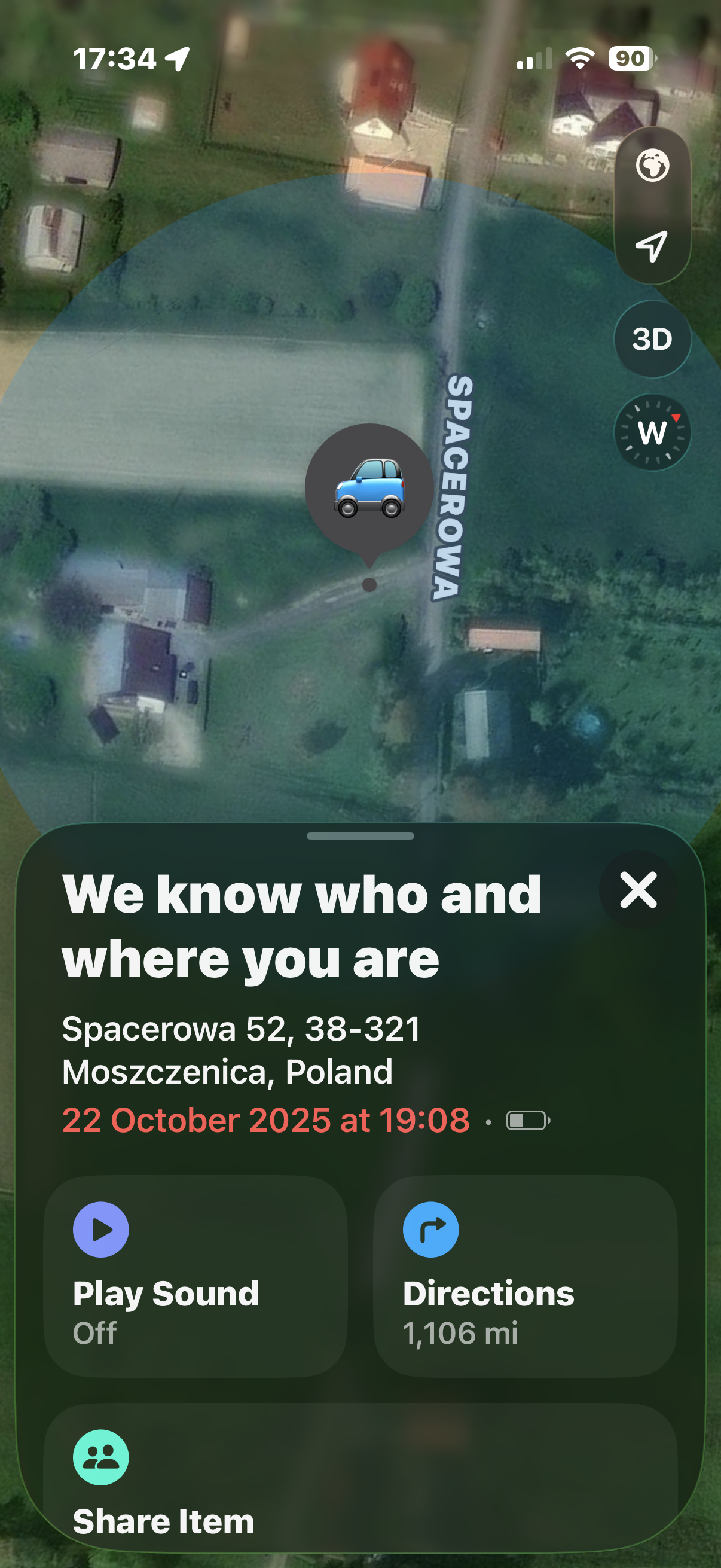The image size is (721, 1568).
Task: Play Sound on the tracked item
Action: tap(195, 1276)
